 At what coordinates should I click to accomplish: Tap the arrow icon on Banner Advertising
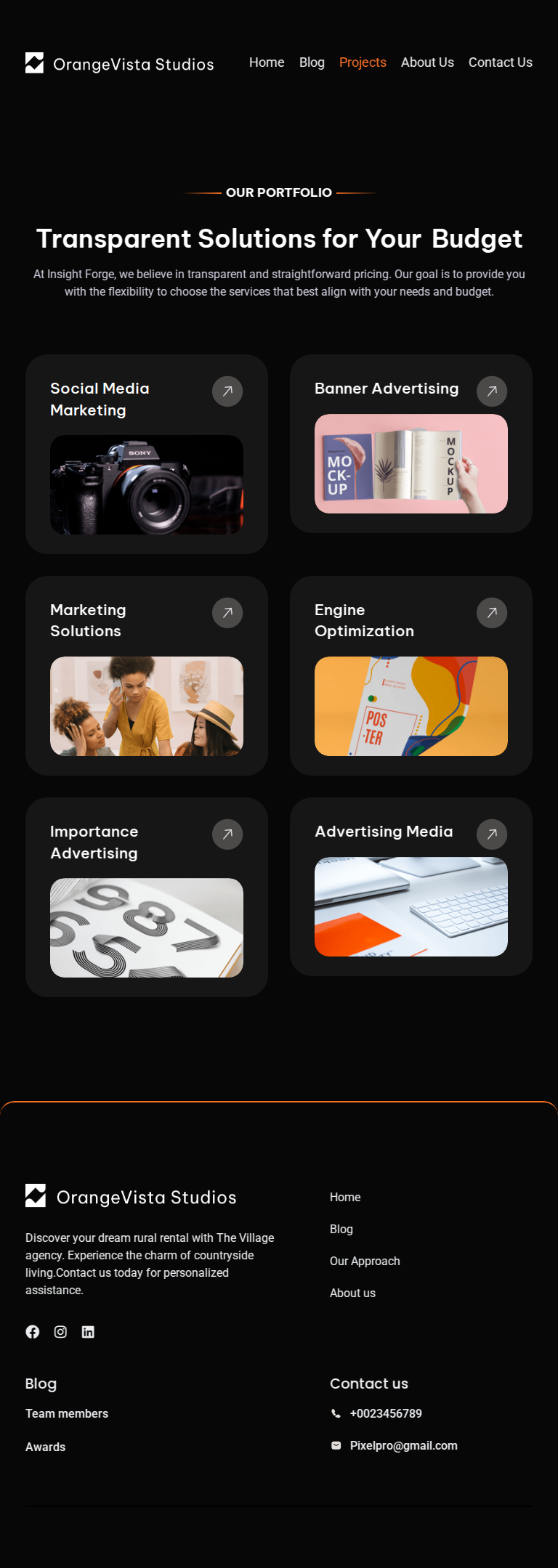492,391
